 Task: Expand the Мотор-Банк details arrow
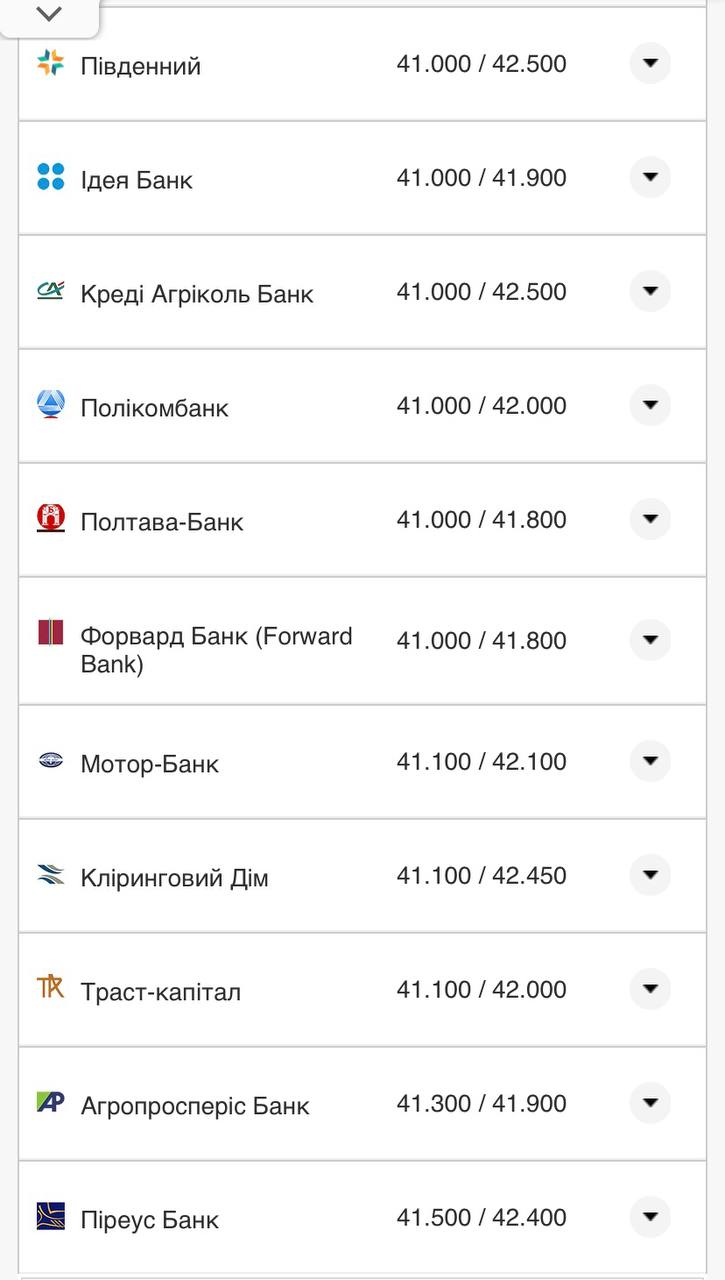[x=650, y=761]
